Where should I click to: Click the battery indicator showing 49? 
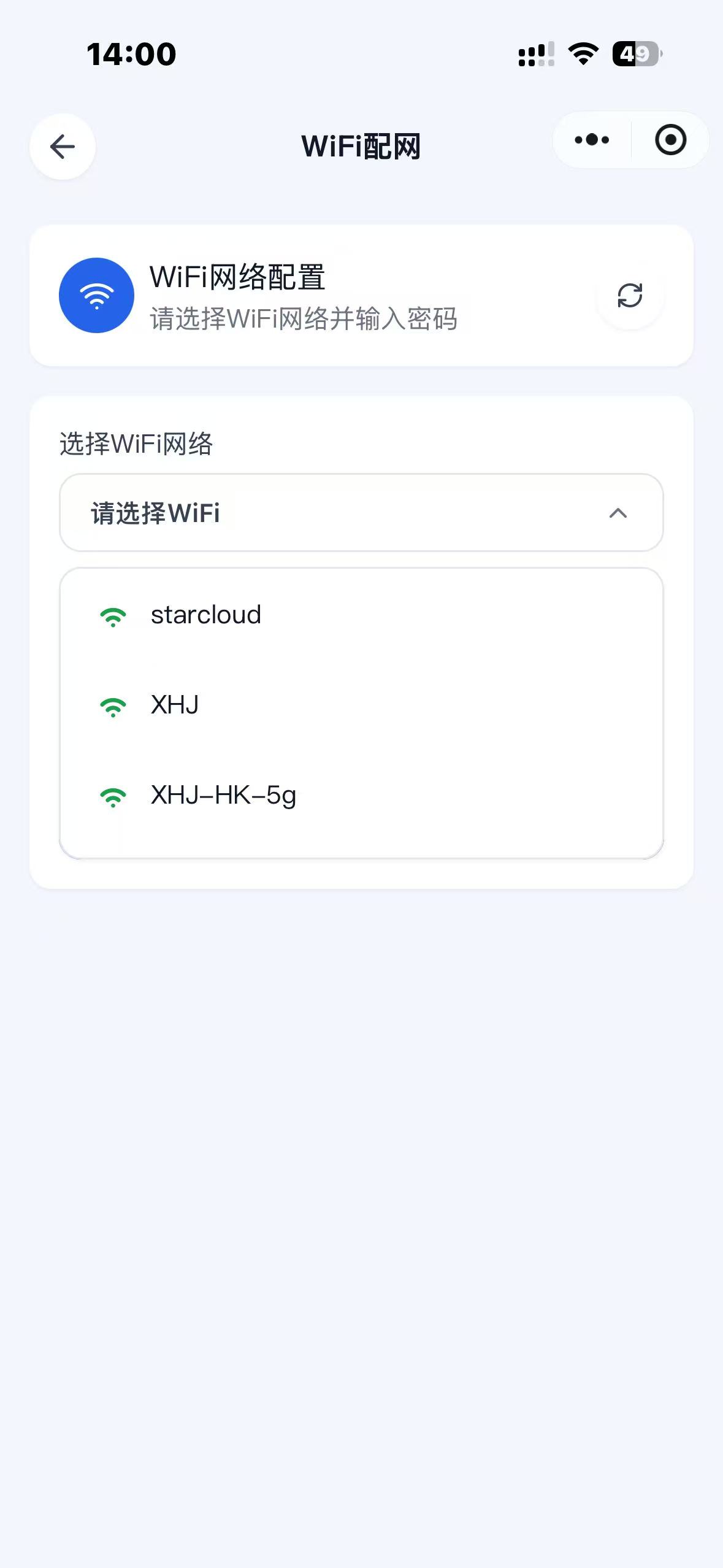pyautogui.click(x=636, y=55)
